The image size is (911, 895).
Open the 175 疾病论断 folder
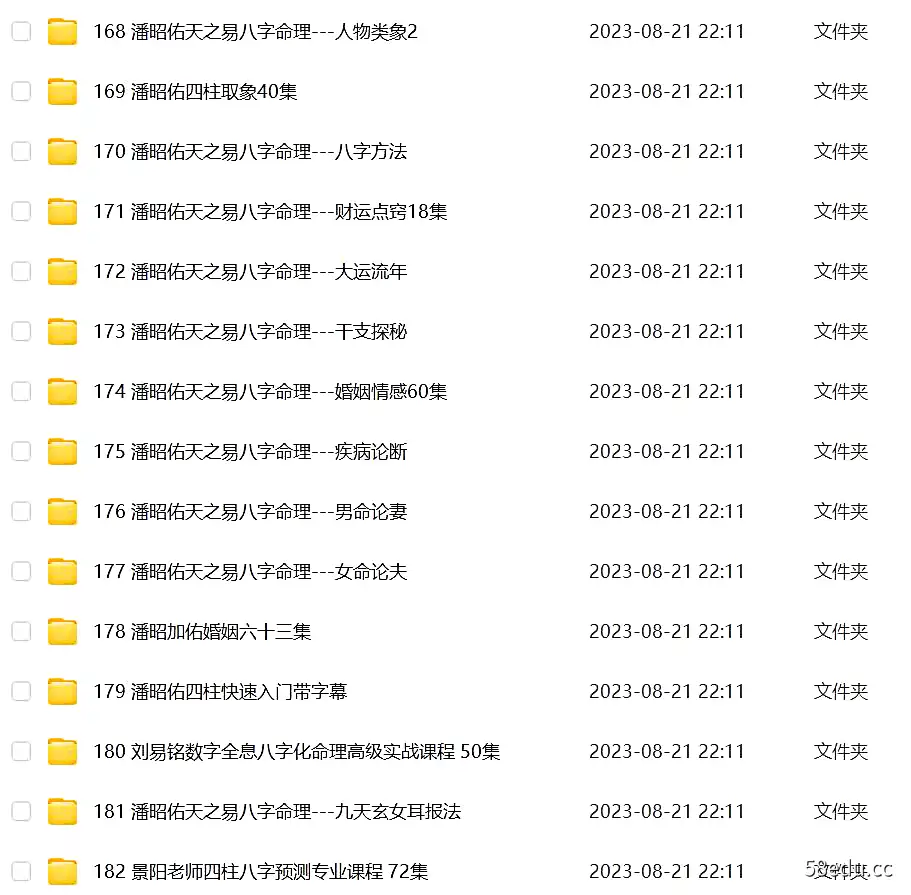coord(250,452)
